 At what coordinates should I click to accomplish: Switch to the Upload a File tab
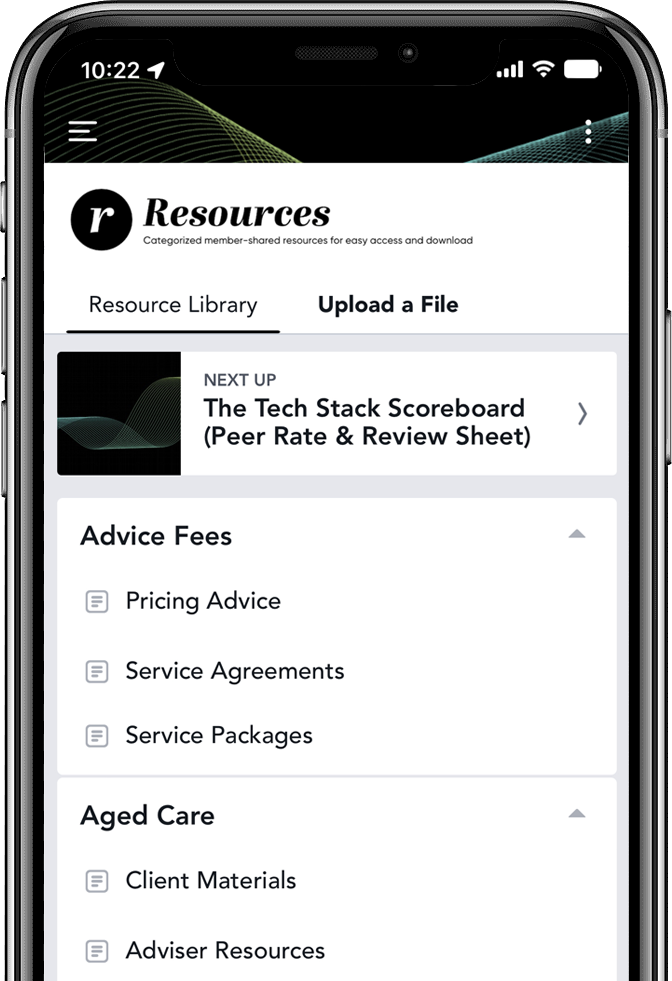tap(388, 305)
